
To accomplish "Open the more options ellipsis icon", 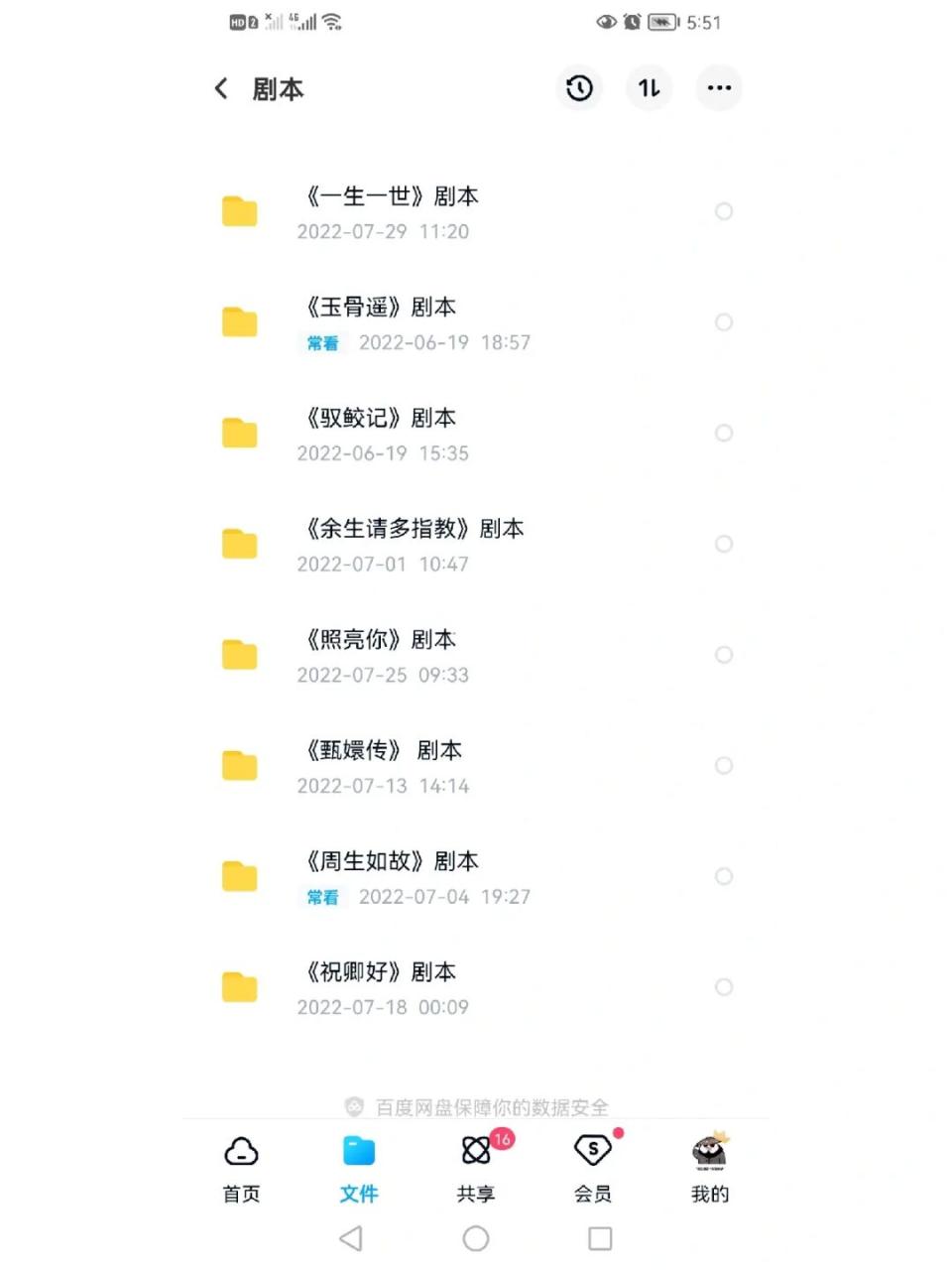I will point(718,88).
